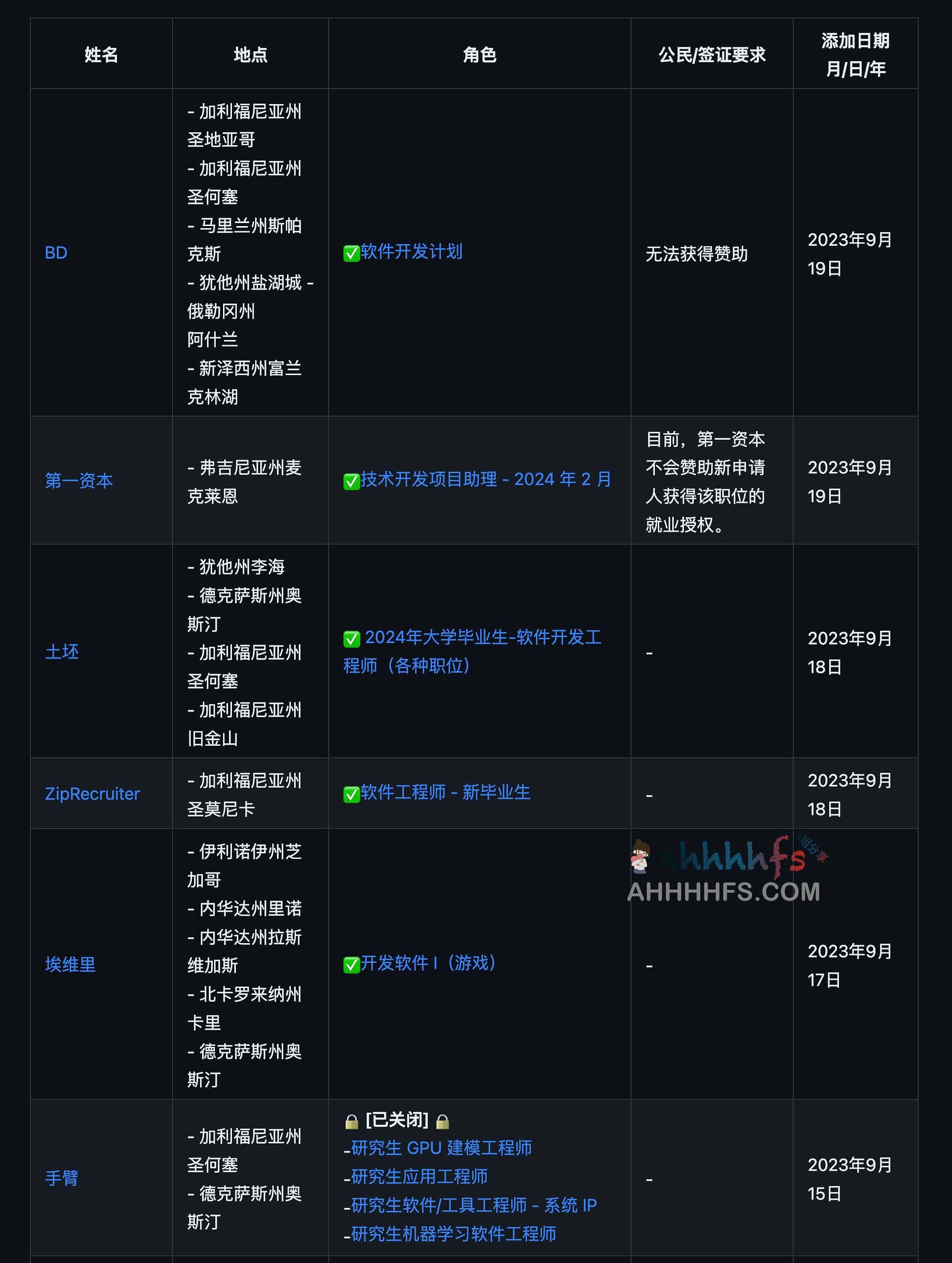
Task: Open 软件工程师 - 新毕业生 role link
Action: [445, 792]
